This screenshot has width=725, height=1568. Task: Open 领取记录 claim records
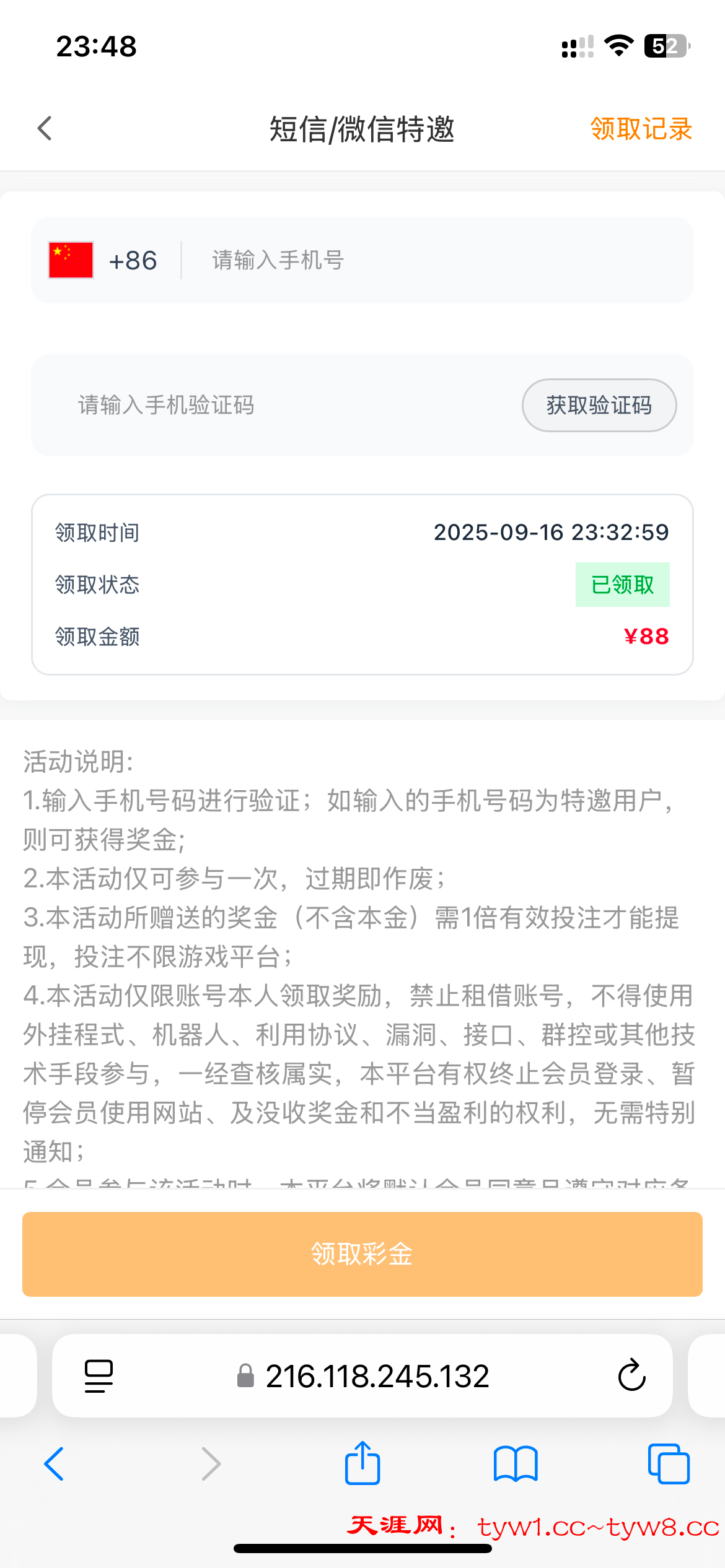[x=641, y=129]
